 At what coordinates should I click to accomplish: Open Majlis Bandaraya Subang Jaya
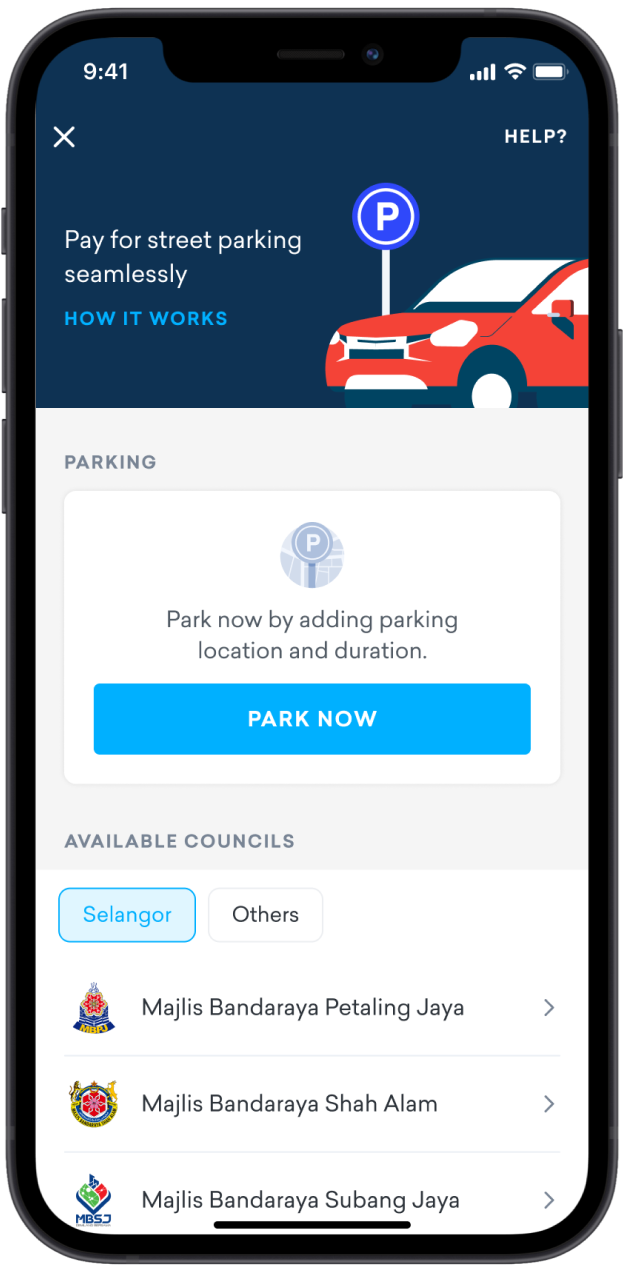(x=312, y=1198)
